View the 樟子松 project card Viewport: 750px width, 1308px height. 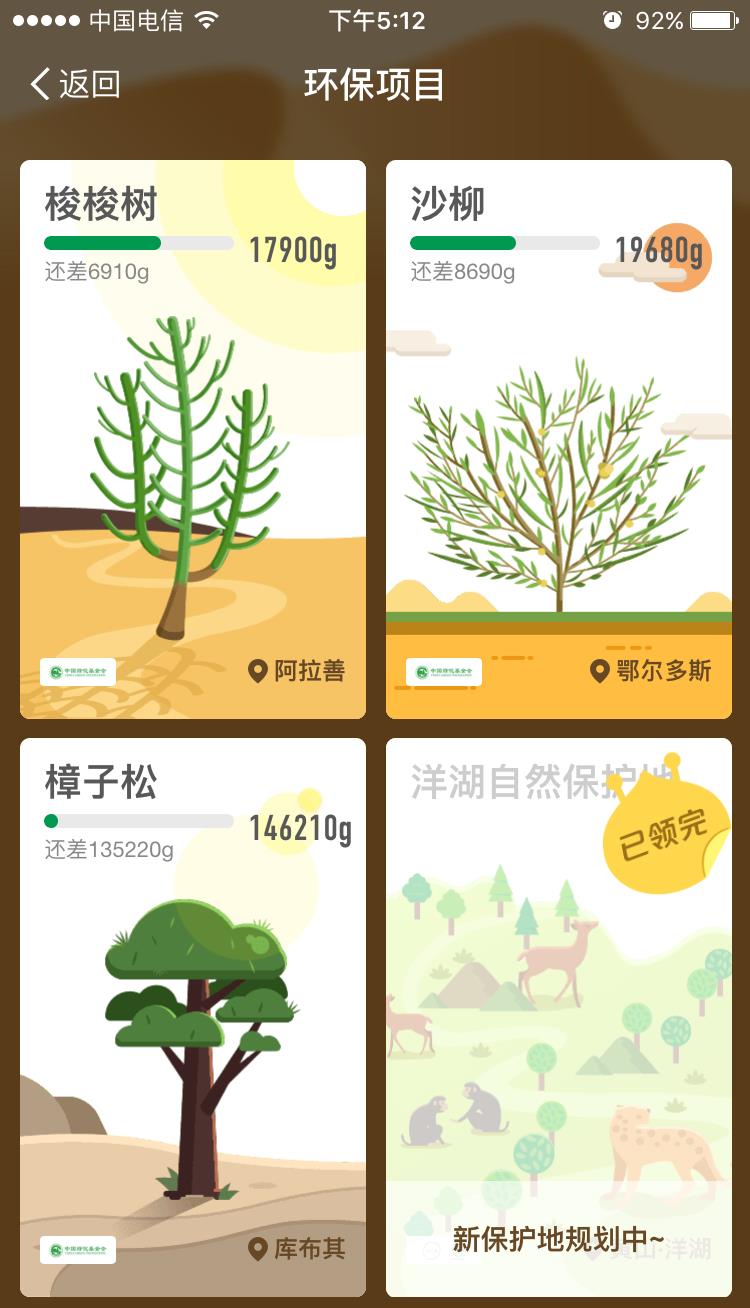tap(193, 1017)
